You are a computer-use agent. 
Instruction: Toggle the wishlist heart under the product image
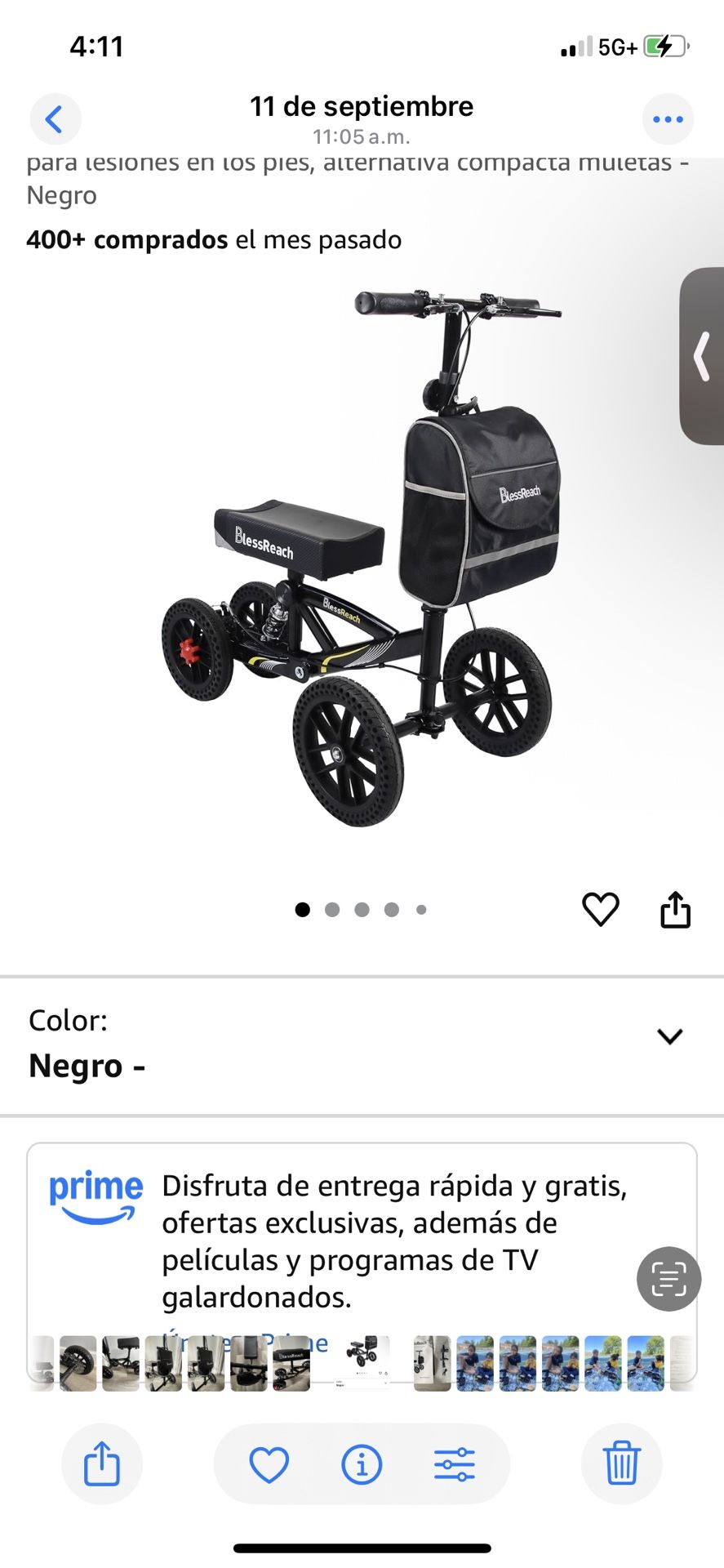point(601,909)
